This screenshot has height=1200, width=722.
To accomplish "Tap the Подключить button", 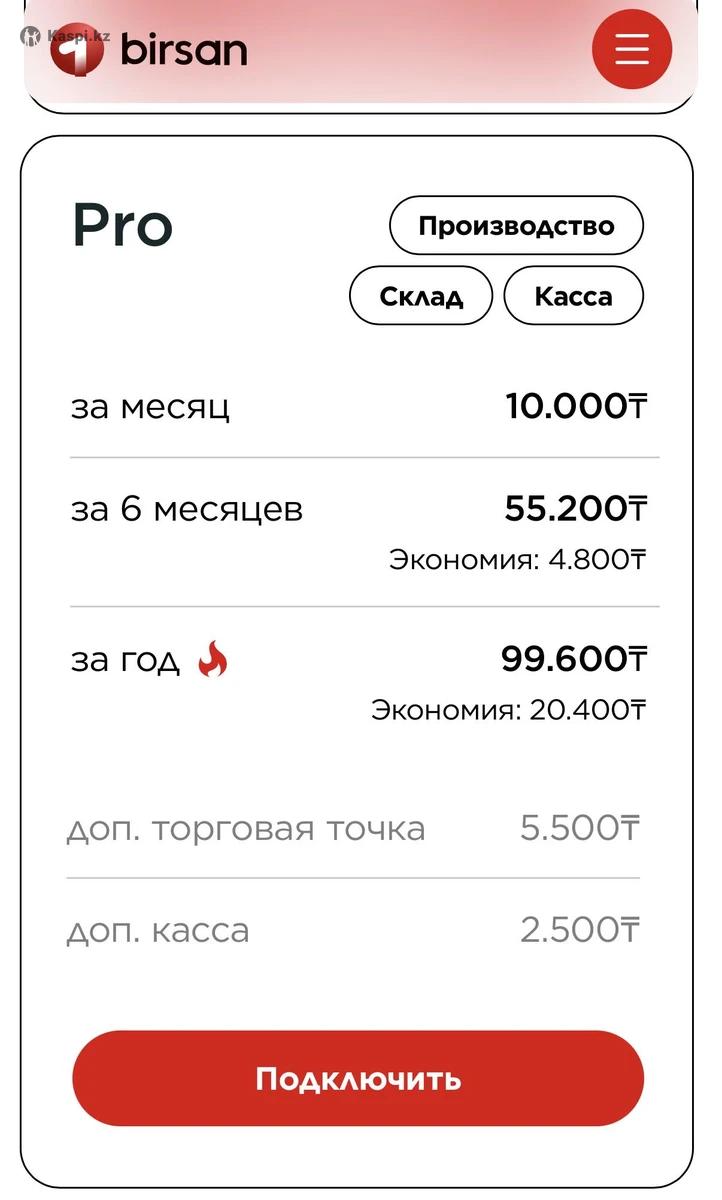I will pos(358,1079).
